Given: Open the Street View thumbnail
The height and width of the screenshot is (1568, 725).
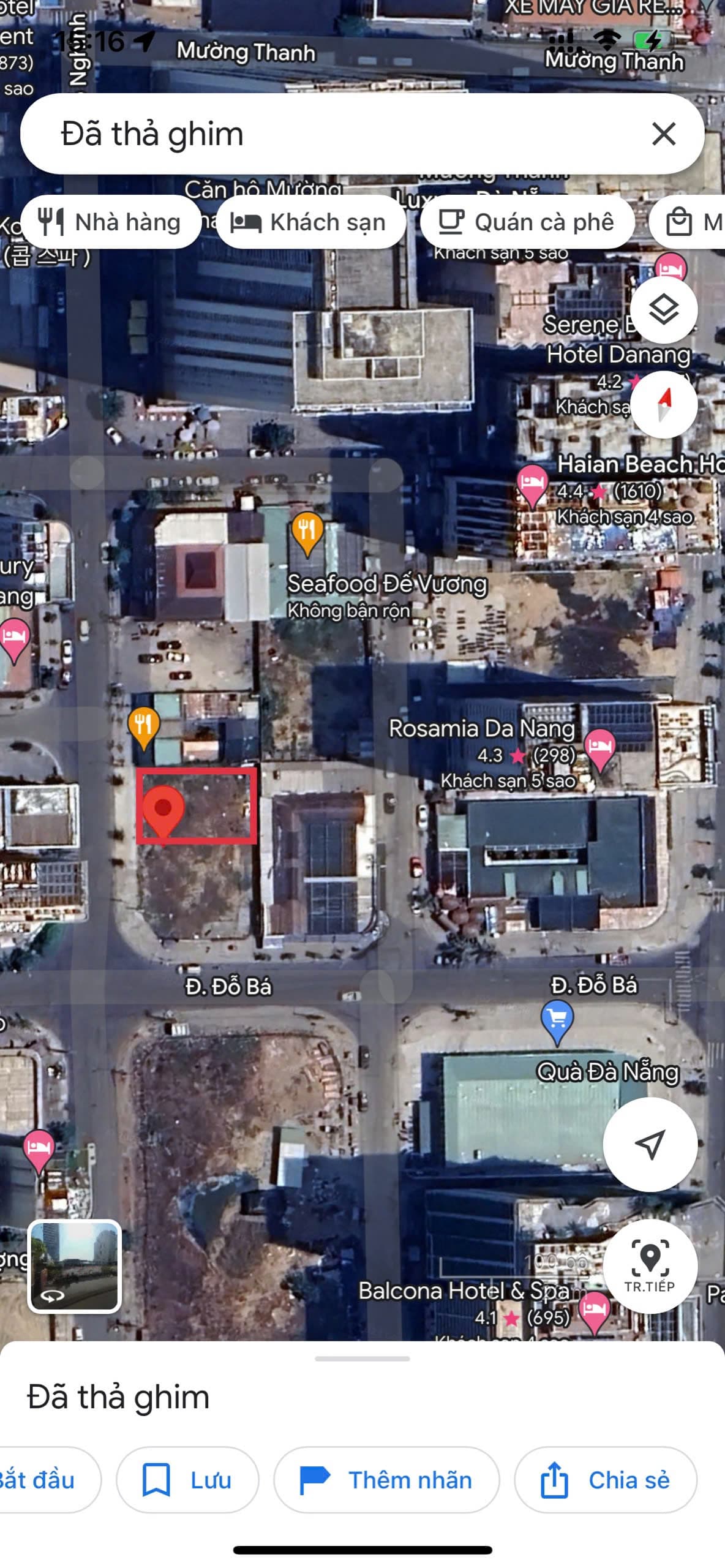Looking at the screenshot, I should pos(75,1266).
